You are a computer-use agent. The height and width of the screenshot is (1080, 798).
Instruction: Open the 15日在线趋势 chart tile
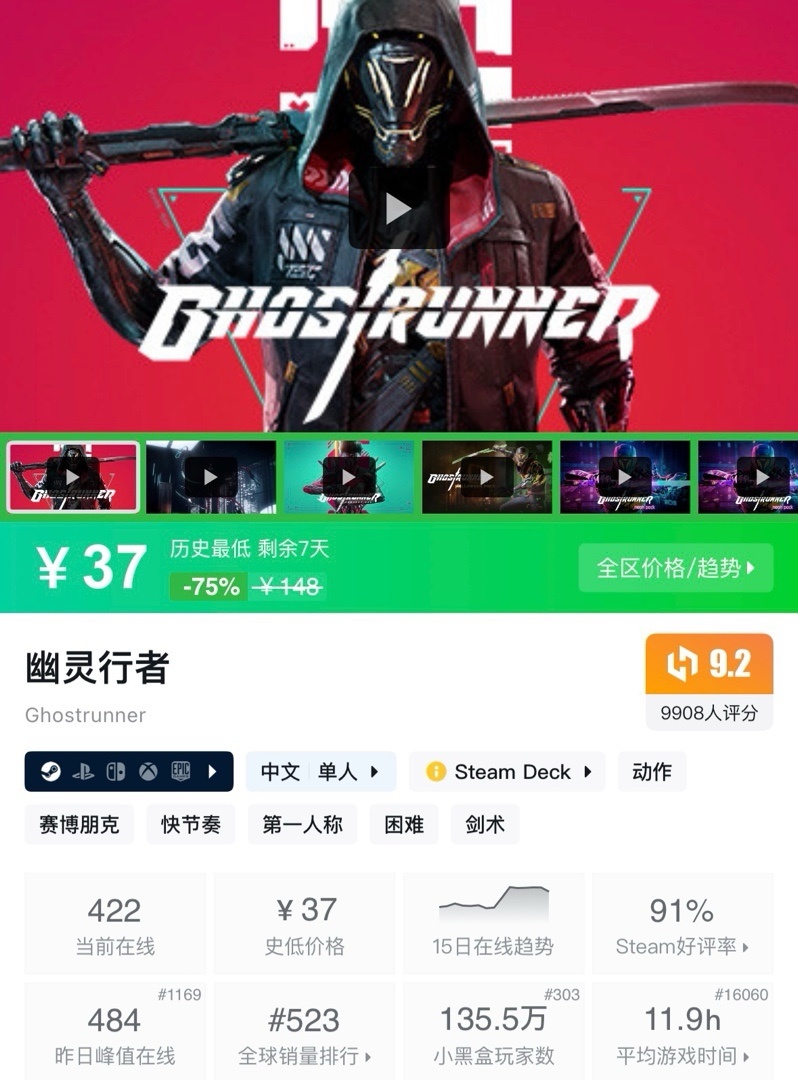click(x=493, y=924)
